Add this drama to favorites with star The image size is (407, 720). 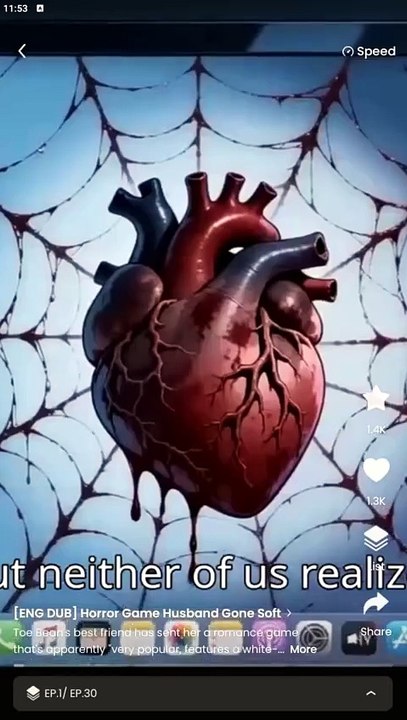point(376,399)
